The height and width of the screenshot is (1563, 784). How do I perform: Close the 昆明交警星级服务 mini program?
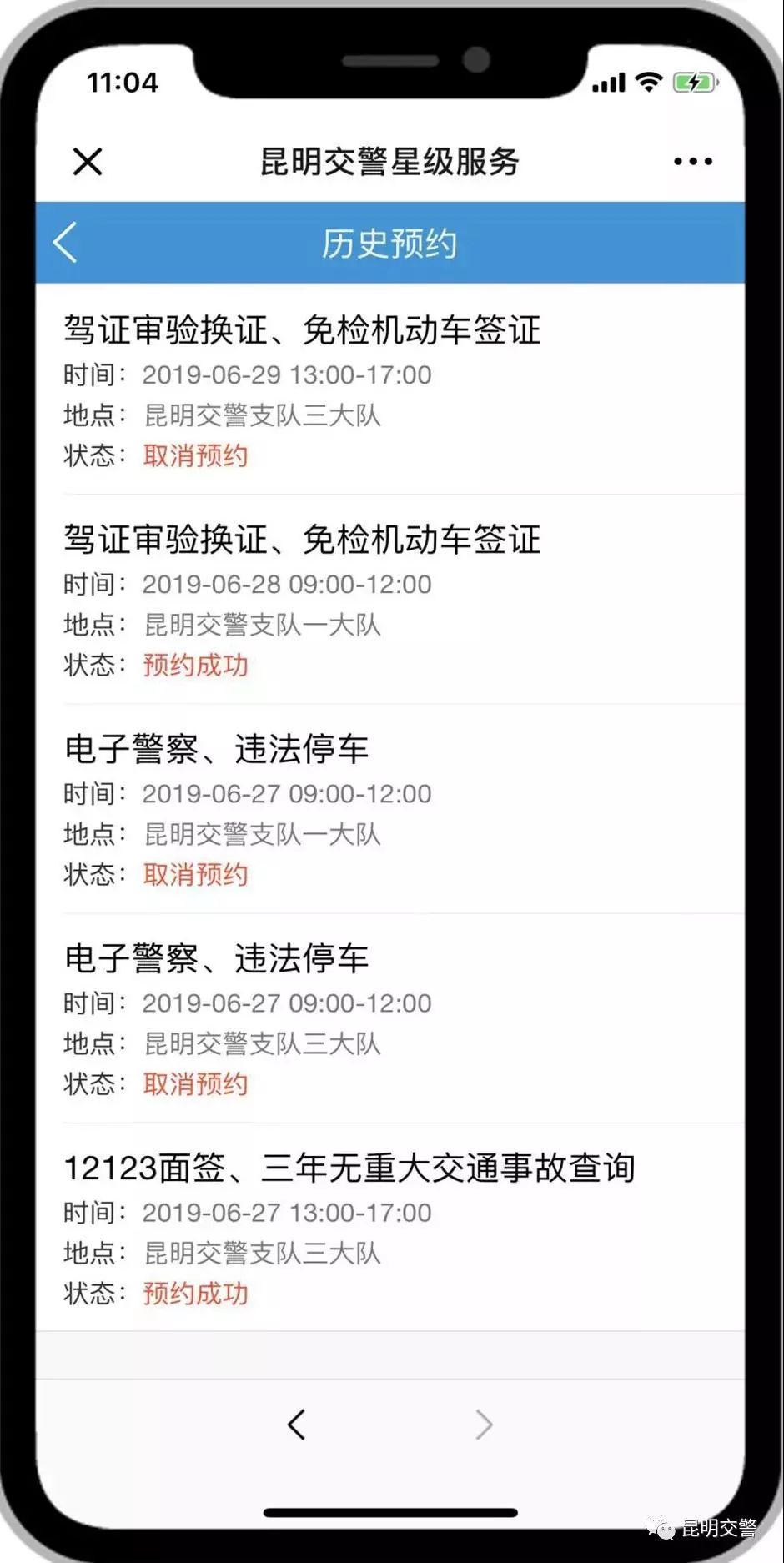(88, 161)
